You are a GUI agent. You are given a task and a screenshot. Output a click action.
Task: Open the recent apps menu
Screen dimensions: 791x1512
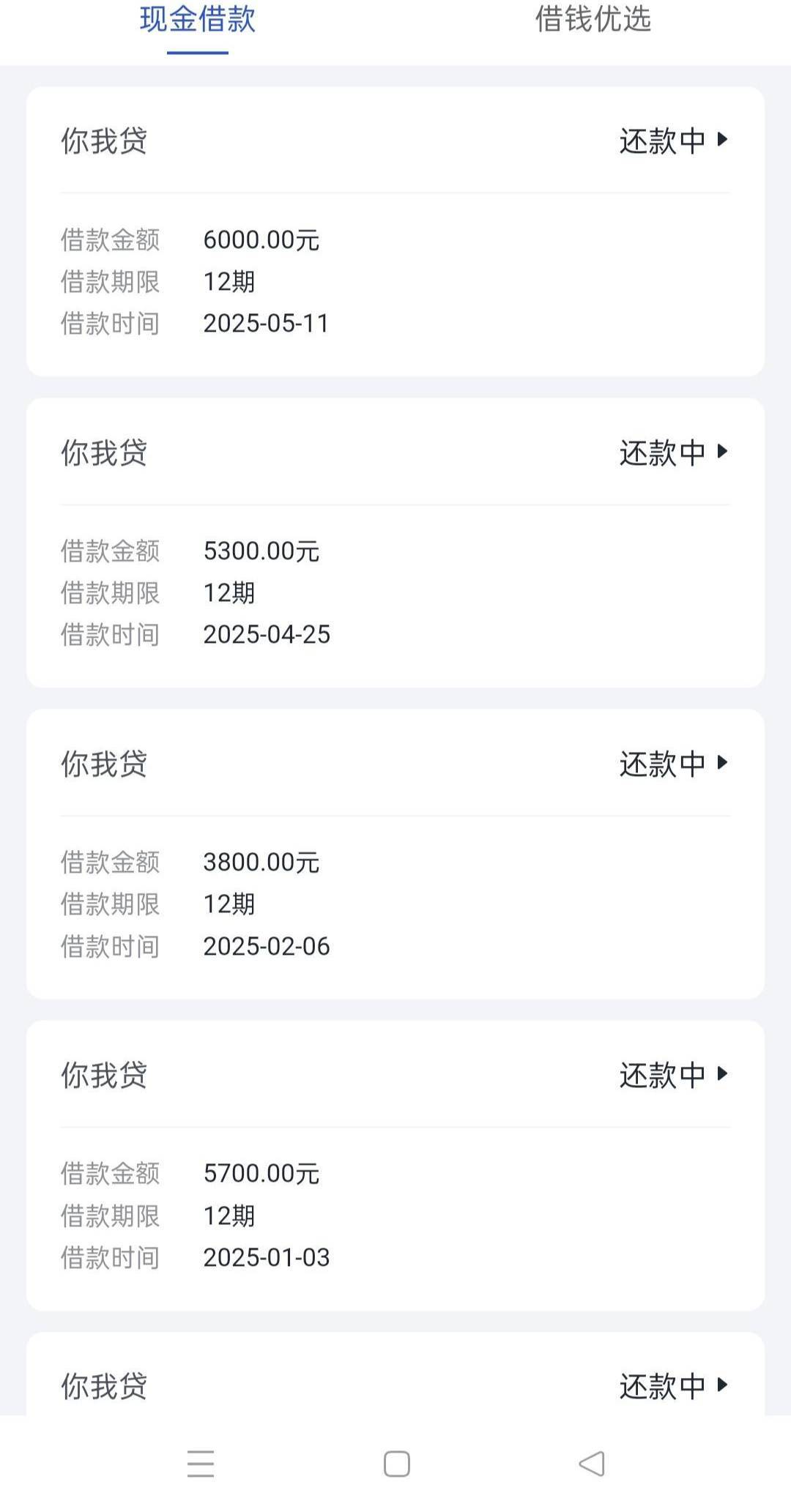coord(201,1464)
